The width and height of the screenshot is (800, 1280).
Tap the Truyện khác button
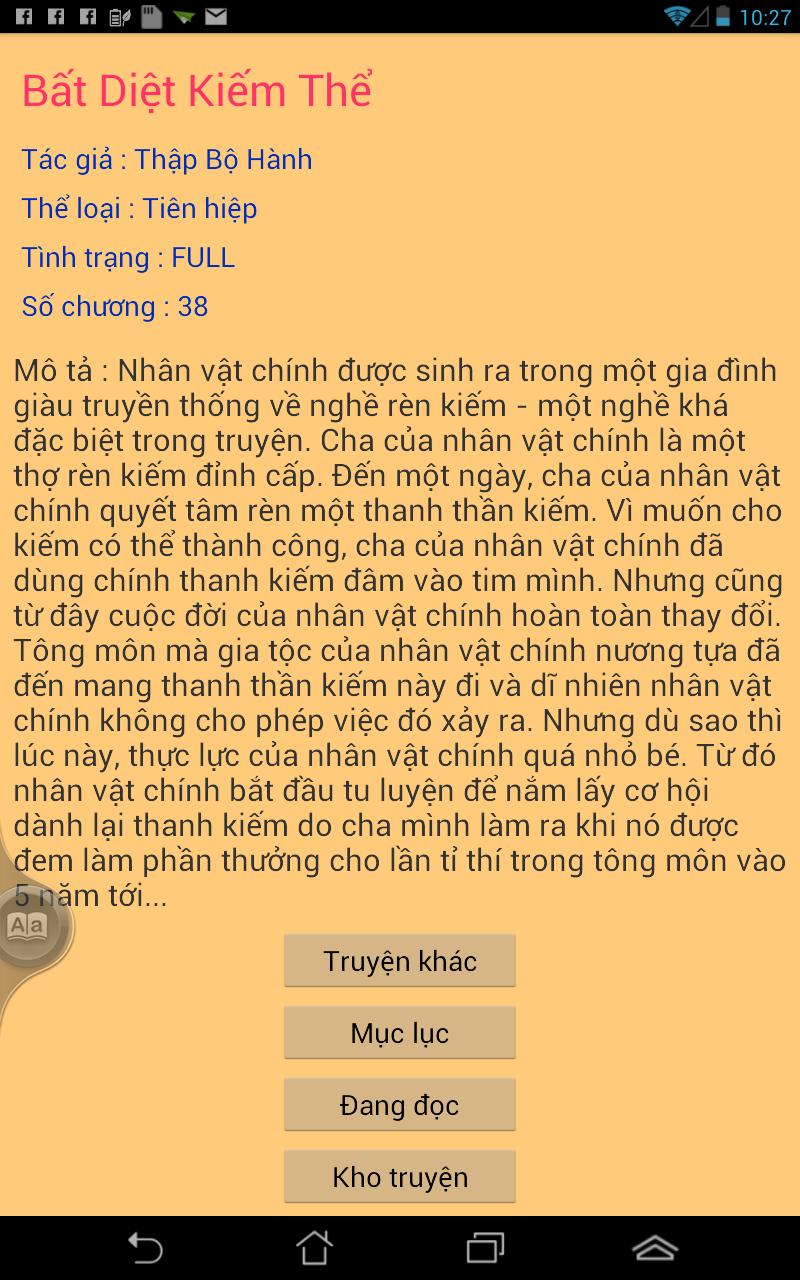coord(399,960)
